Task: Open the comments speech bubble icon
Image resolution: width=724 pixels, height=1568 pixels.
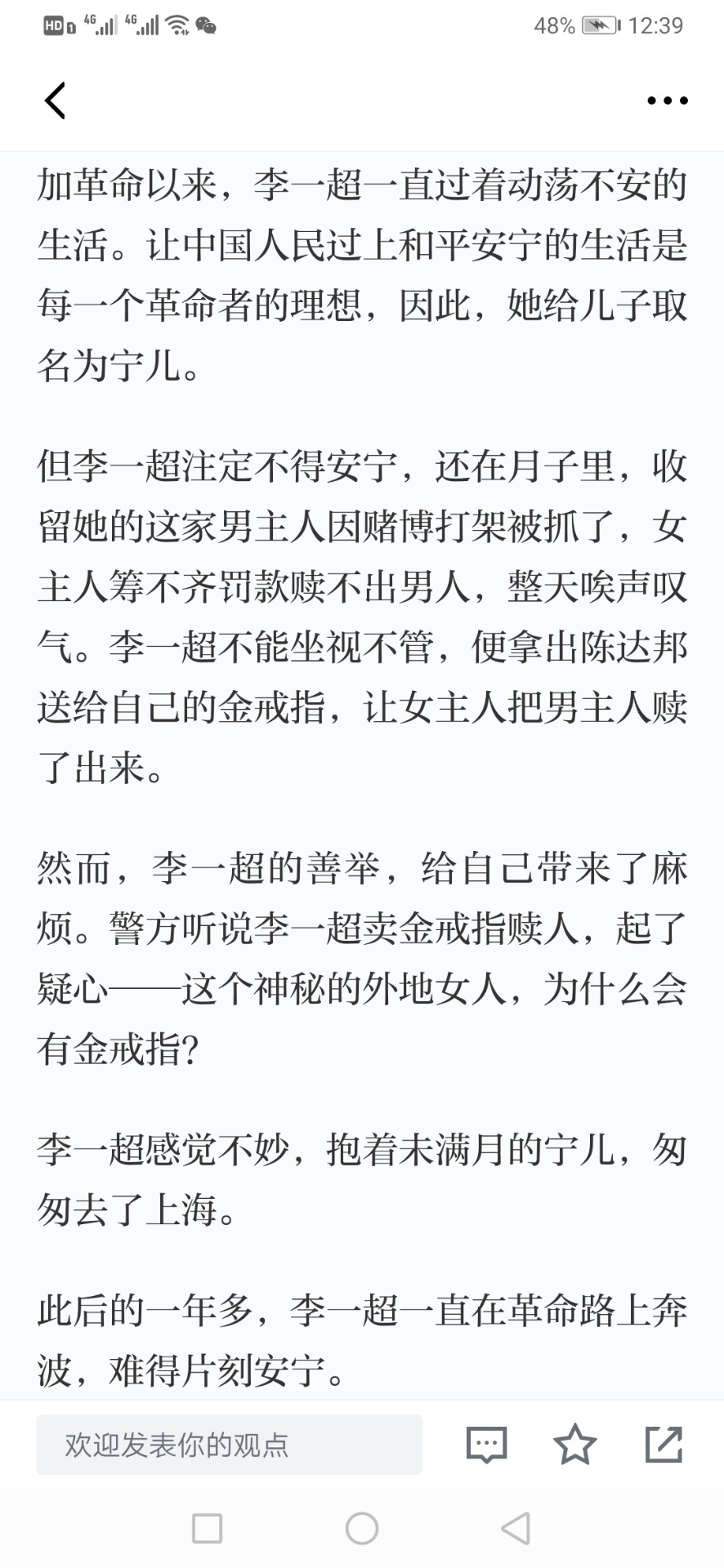Action: point(487,1445)
